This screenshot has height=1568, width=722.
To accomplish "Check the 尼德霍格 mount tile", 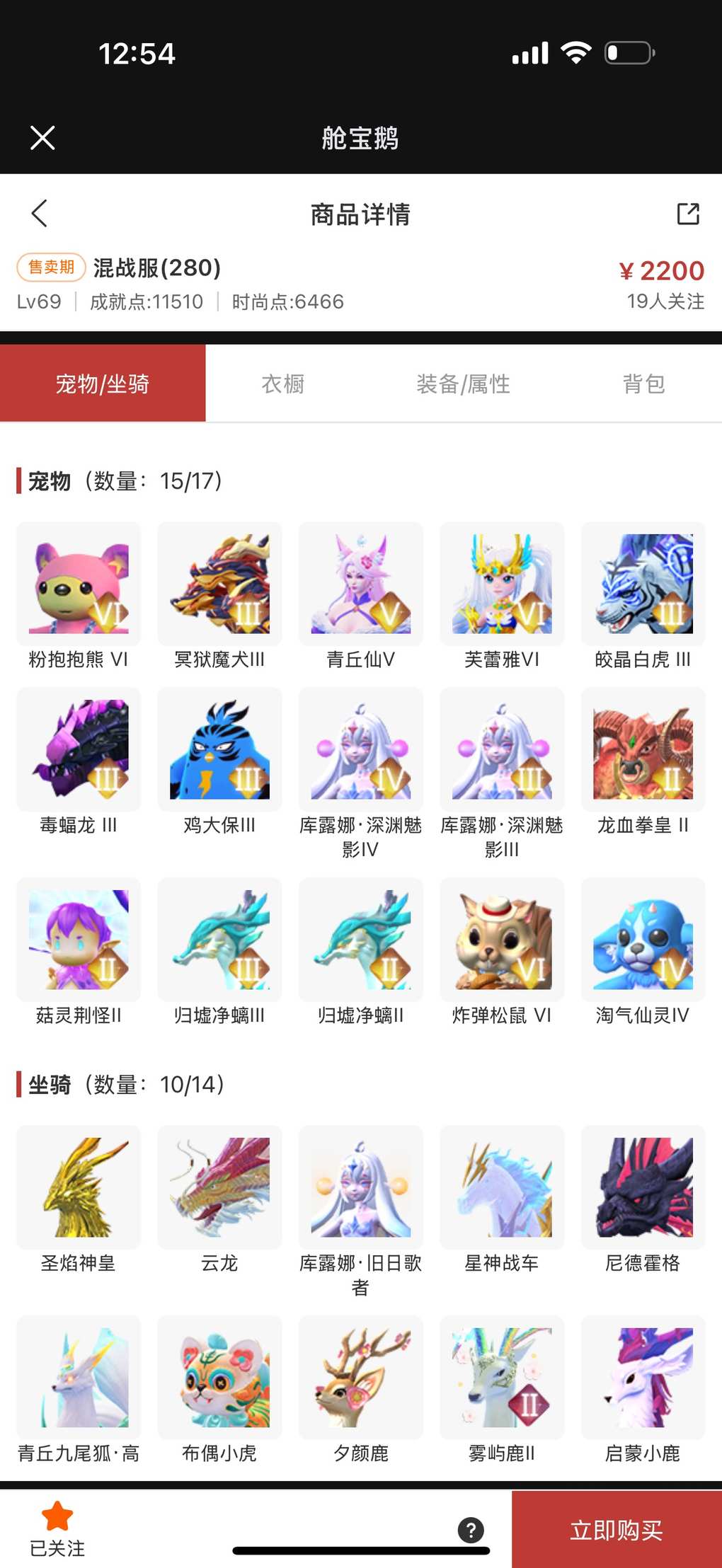I will pyautogui.click(x=643, y=1187).
